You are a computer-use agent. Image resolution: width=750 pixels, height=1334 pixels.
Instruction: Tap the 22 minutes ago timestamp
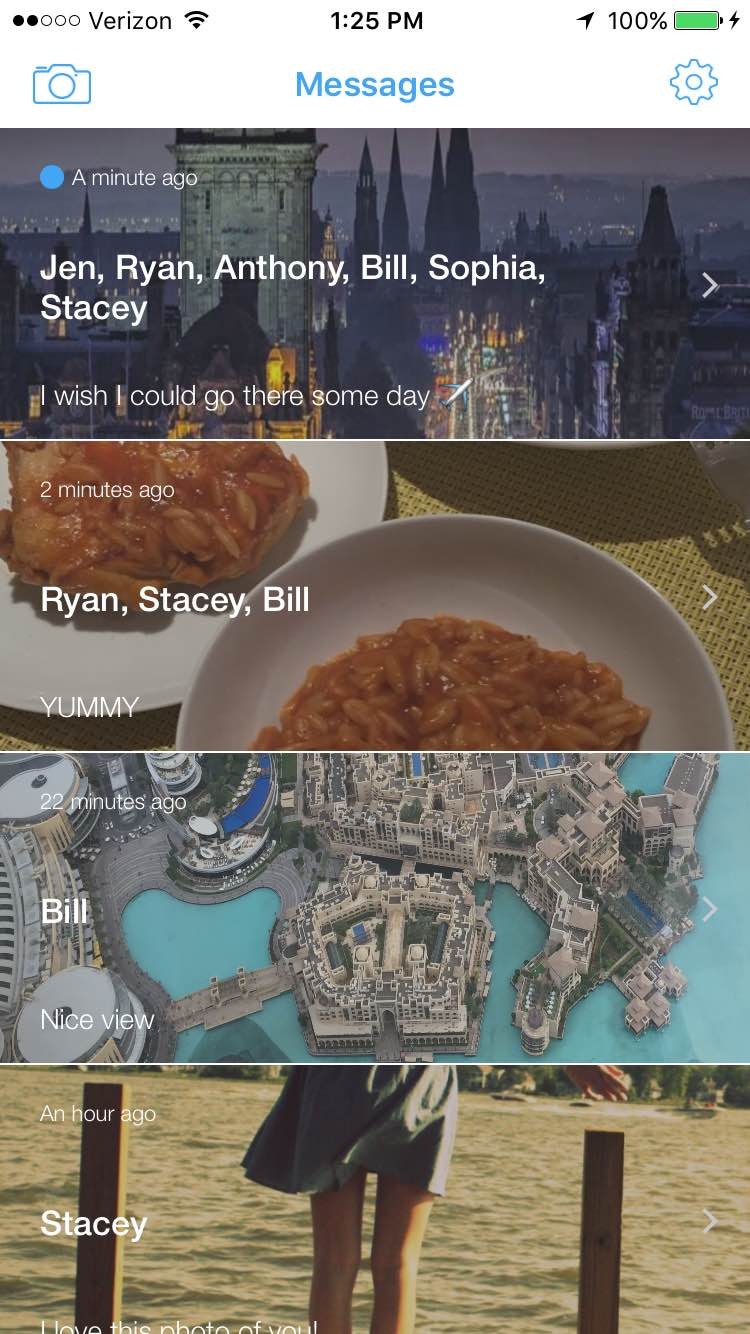(110, 801)
